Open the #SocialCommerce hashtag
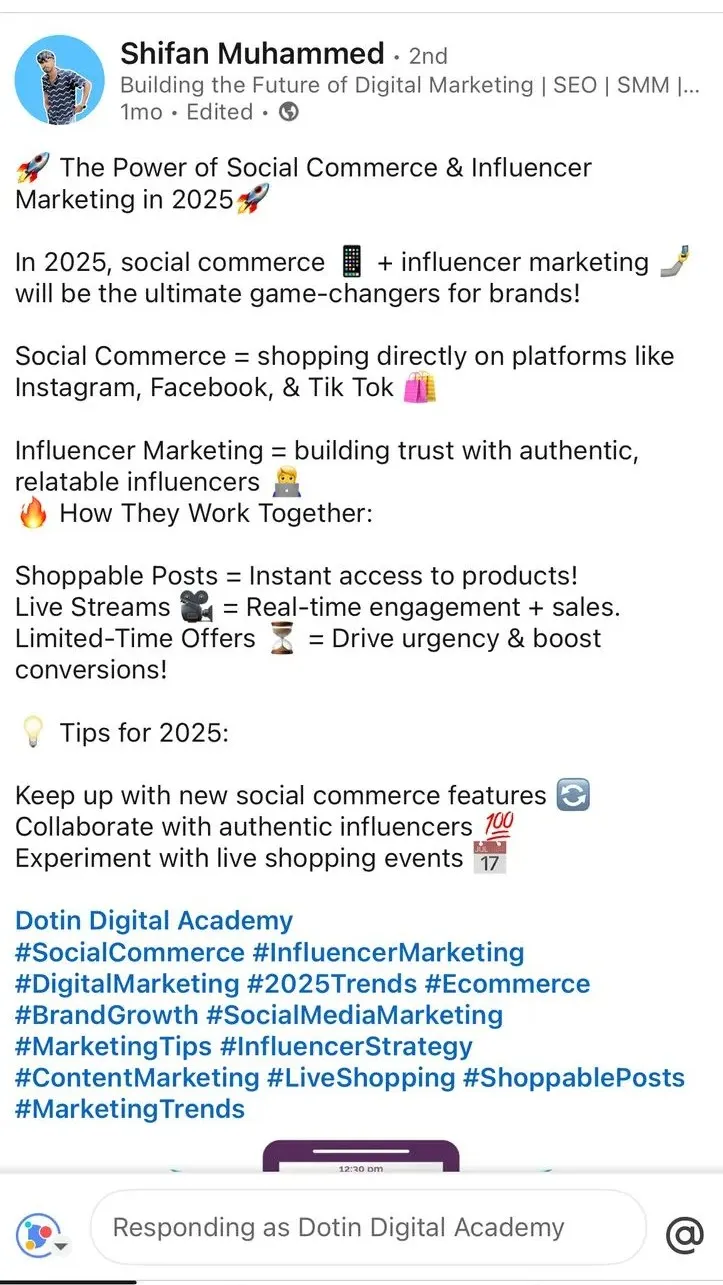The width and height of the screenshot is (723, 1285). pyautogui.click(x=129, y=952)
